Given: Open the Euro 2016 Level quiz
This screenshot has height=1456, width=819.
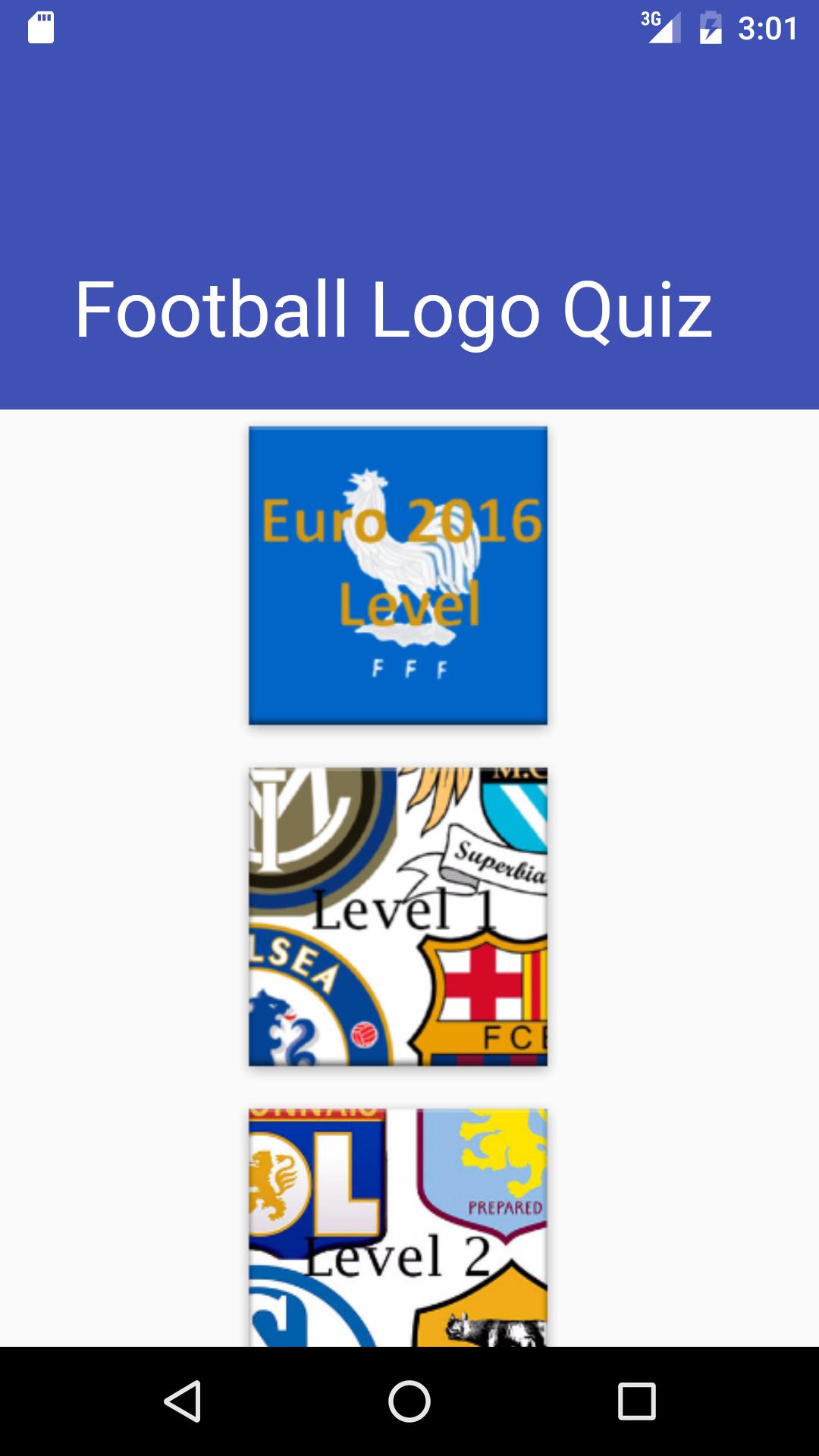Looking at the screenshot, I should (397, 576).
